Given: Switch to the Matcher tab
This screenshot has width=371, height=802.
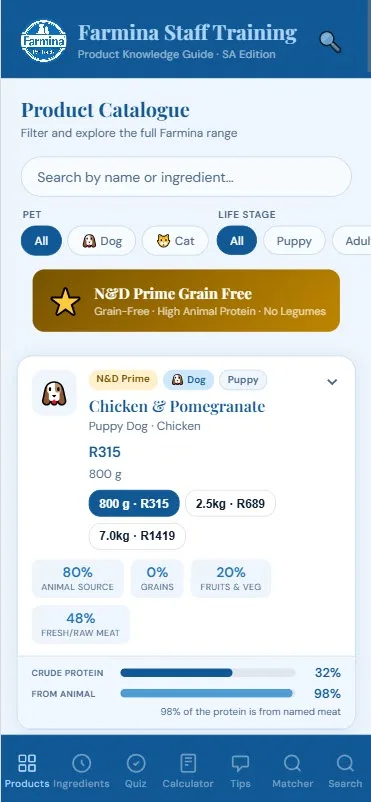Looking at the screenshot, I should pos(293,771).
